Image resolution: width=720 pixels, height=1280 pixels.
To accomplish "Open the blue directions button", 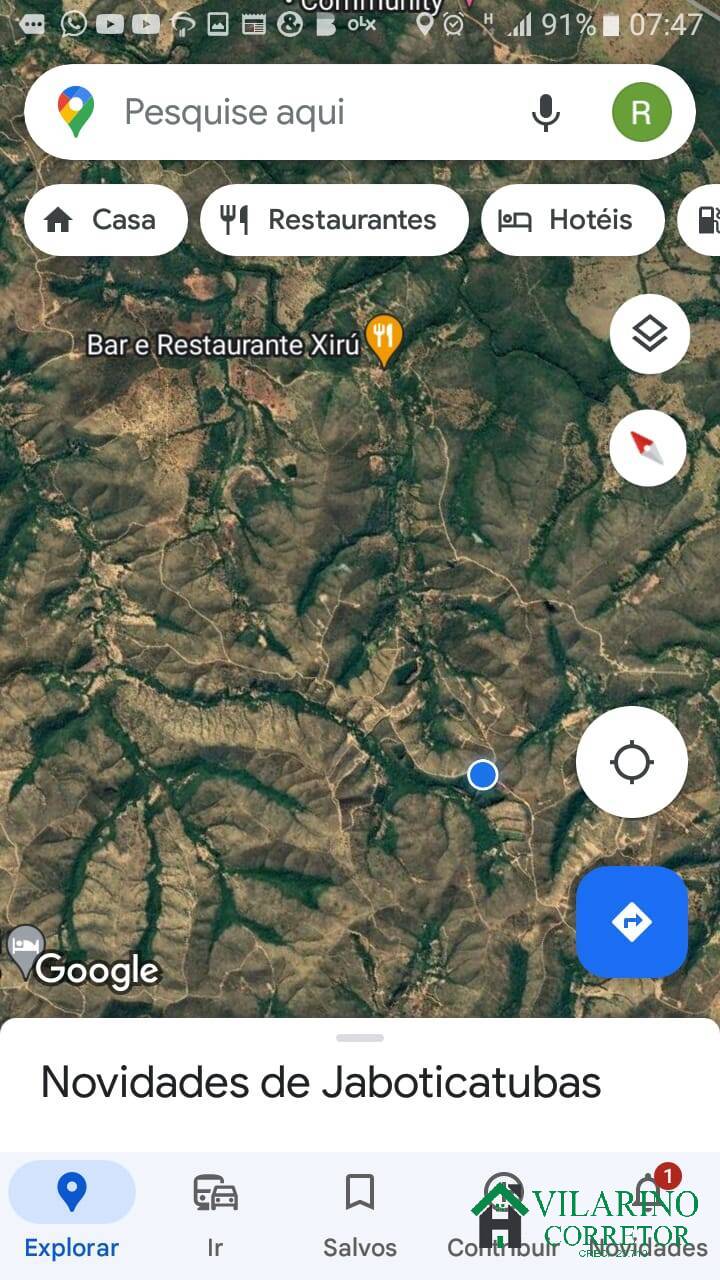I will coord(632,921).
